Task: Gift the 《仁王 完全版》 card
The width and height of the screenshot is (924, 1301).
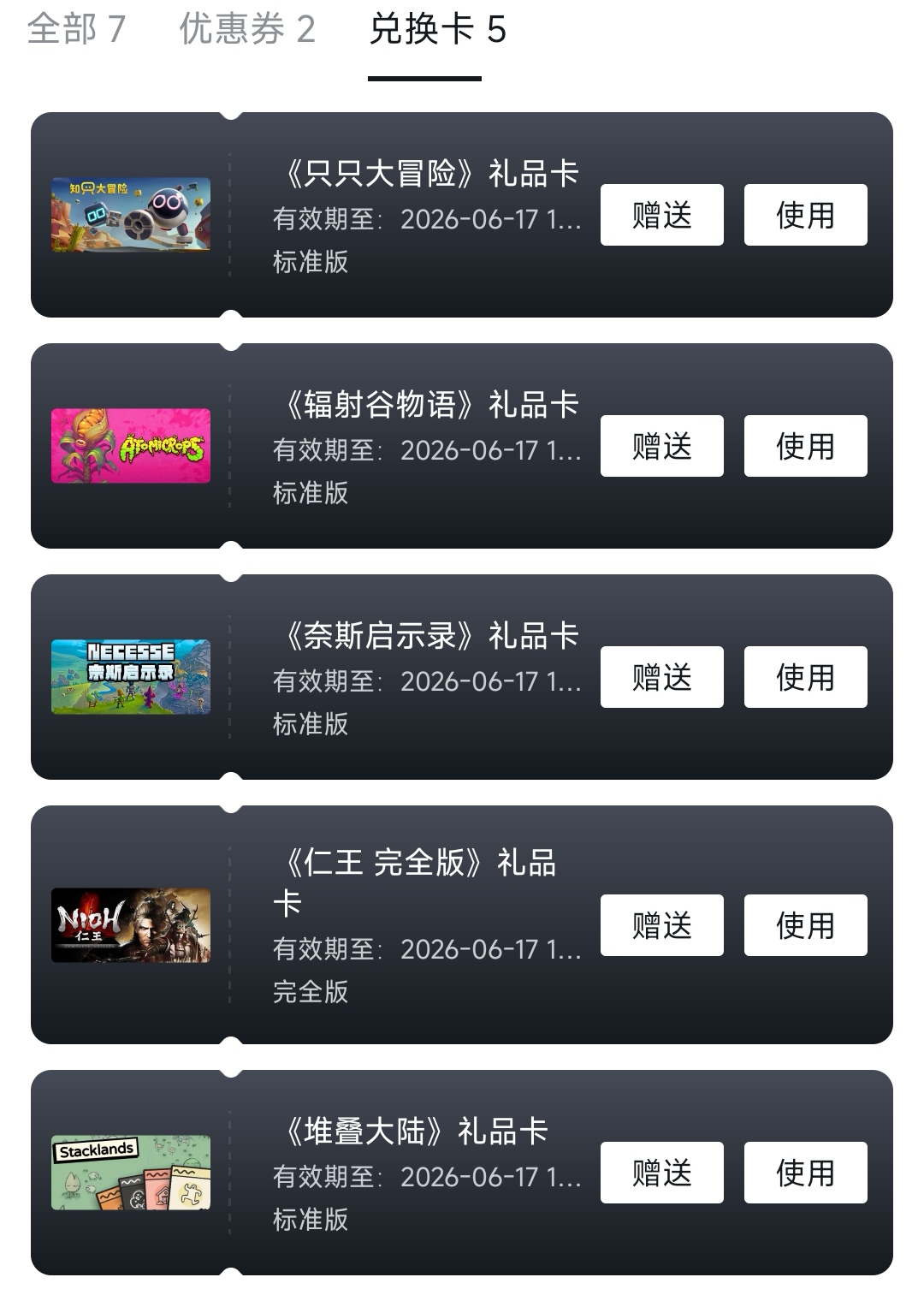Action: [x=661, y=925]
